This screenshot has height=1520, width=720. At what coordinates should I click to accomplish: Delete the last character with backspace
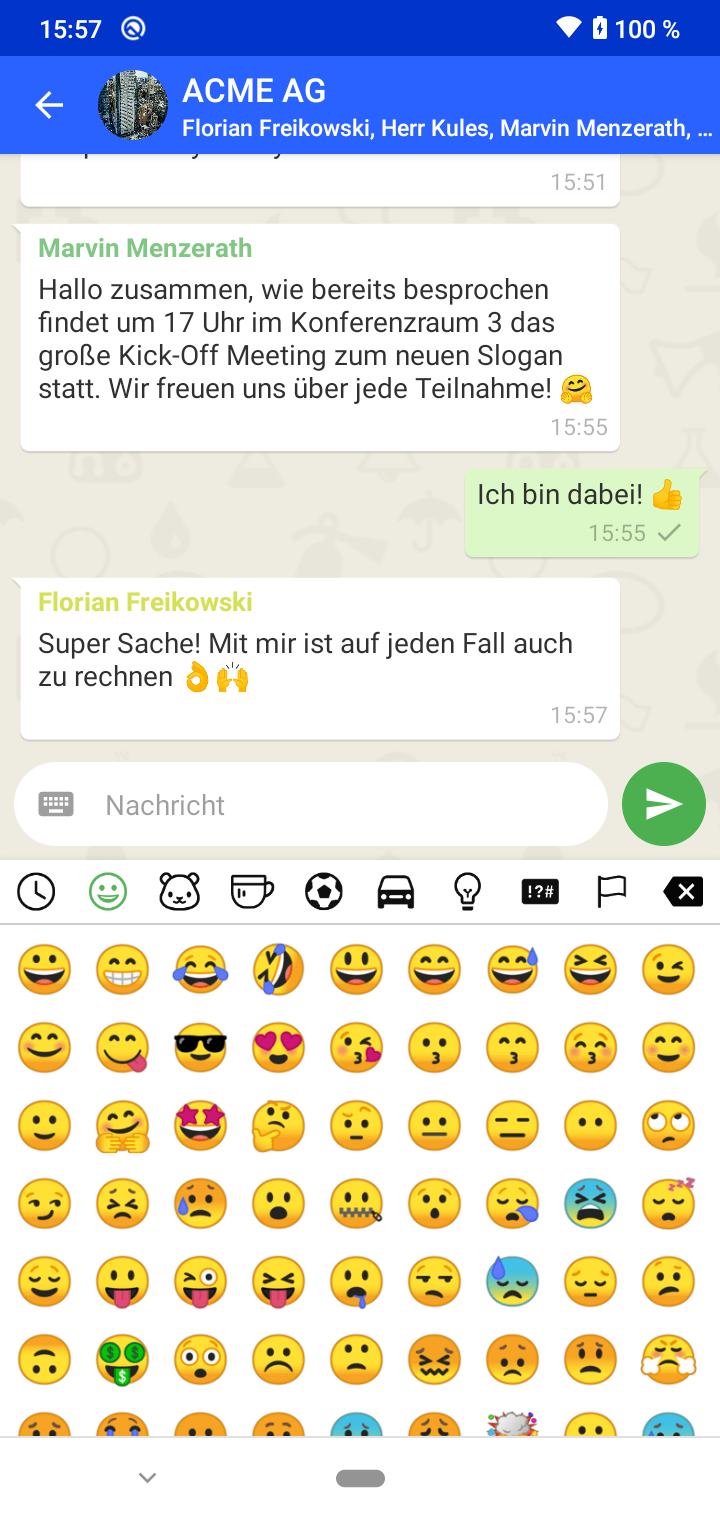684,891
